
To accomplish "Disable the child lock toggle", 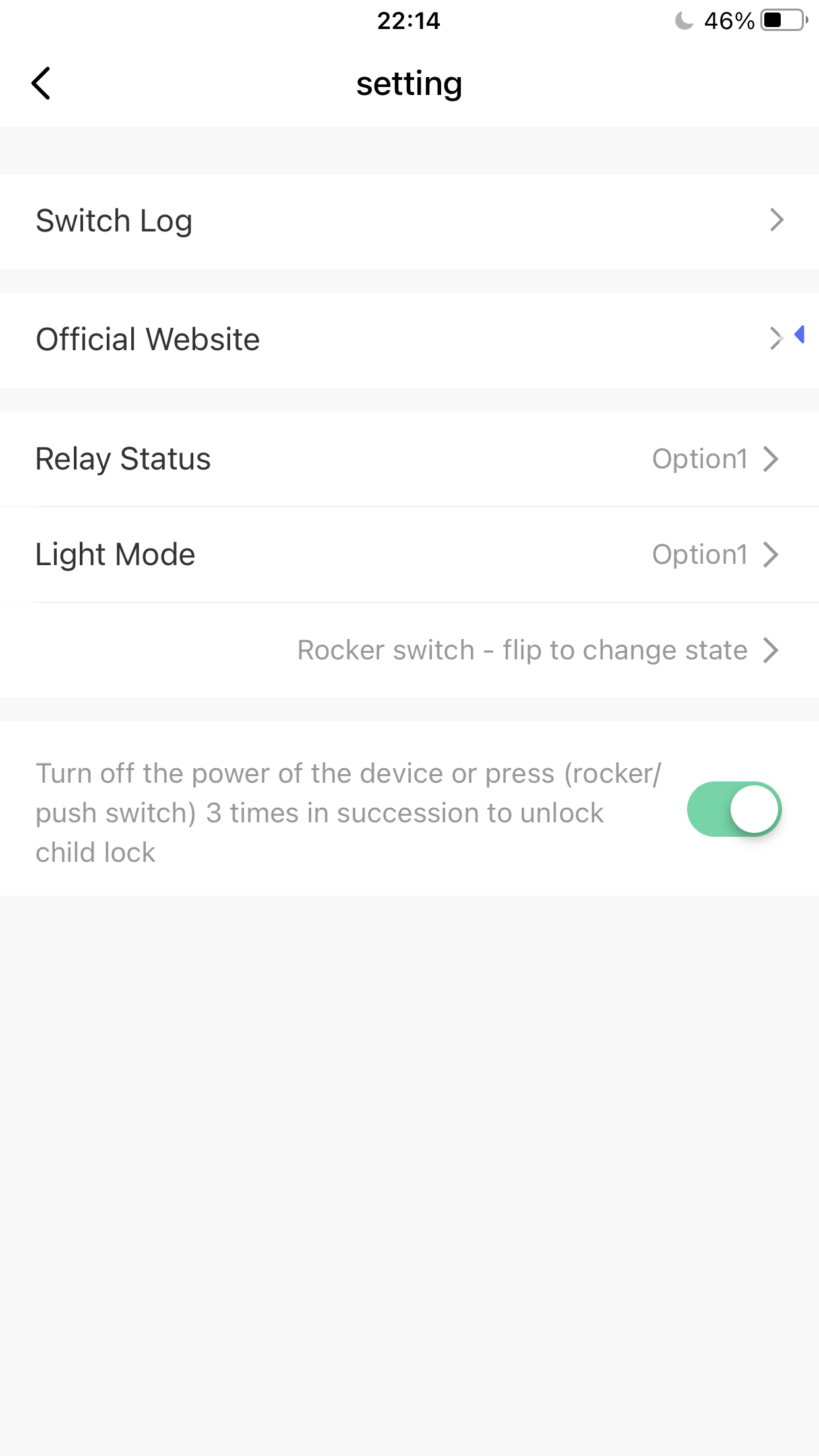I will point(734,809).
